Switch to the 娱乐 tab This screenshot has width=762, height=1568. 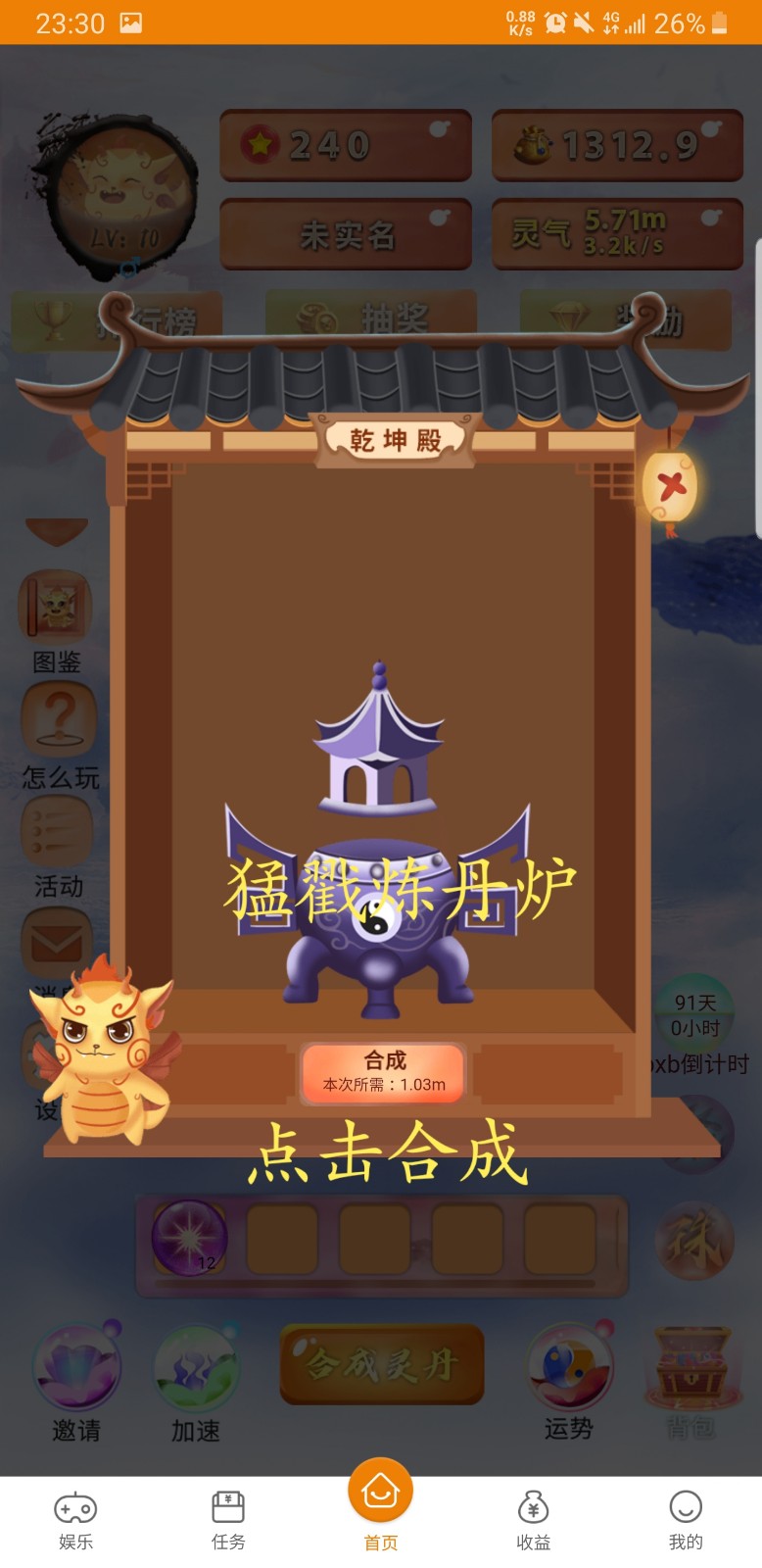pos(75,1520)
